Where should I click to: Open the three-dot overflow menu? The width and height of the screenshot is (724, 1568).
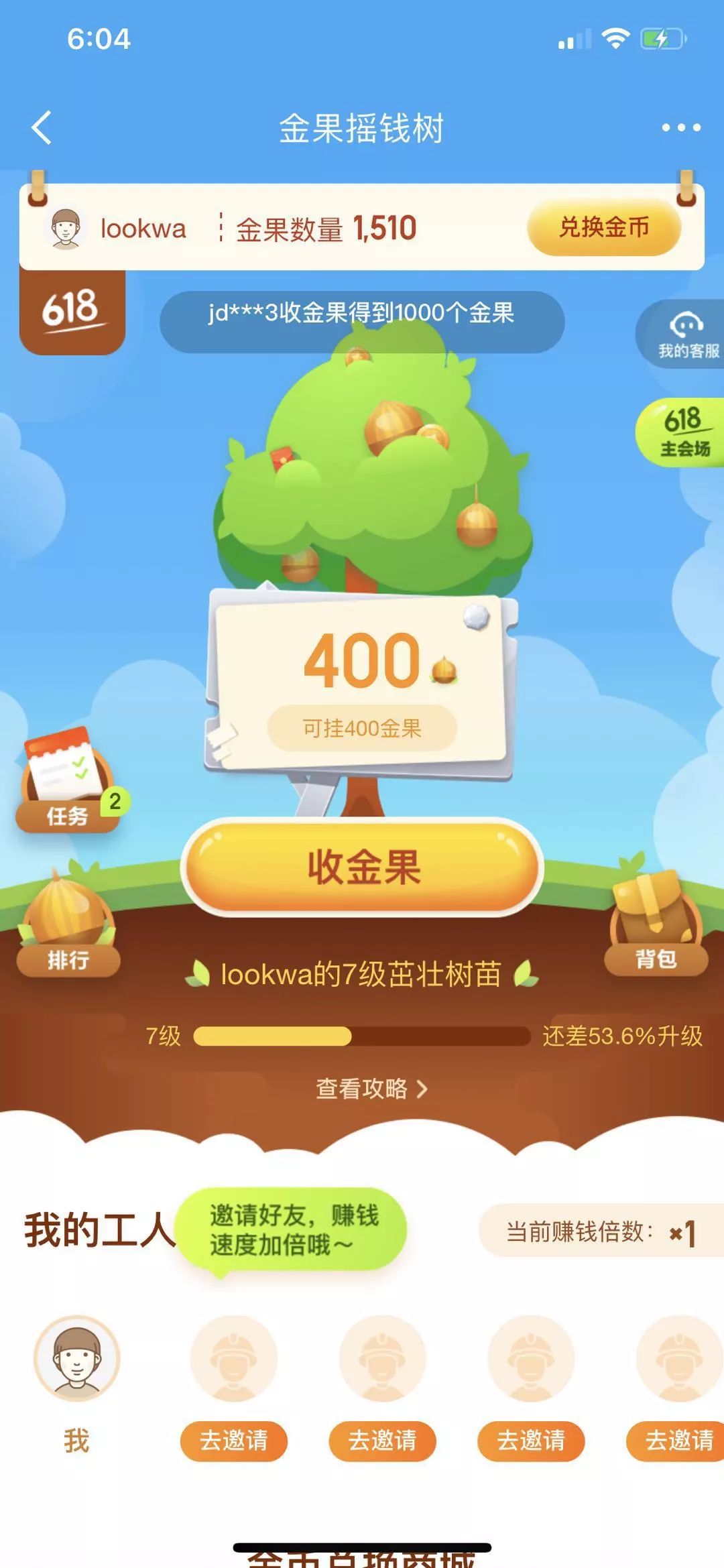(x=680, y=127)
